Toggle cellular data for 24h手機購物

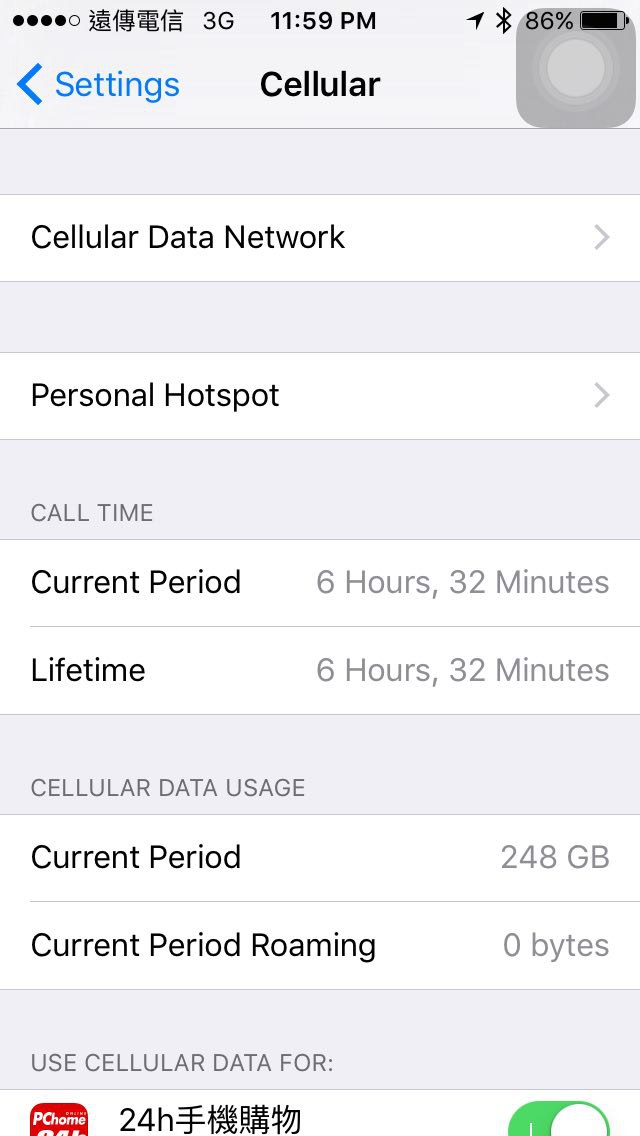point(558,1120)
